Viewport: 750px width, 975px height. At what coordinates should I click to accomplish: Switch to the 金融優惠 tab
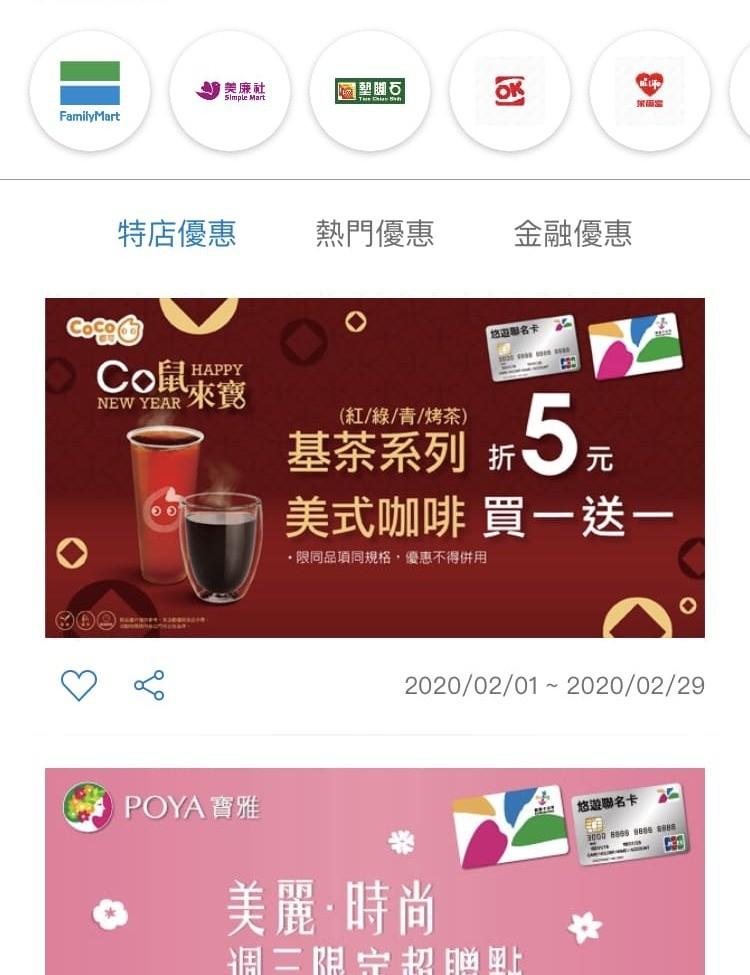click(x=573, y=233)
